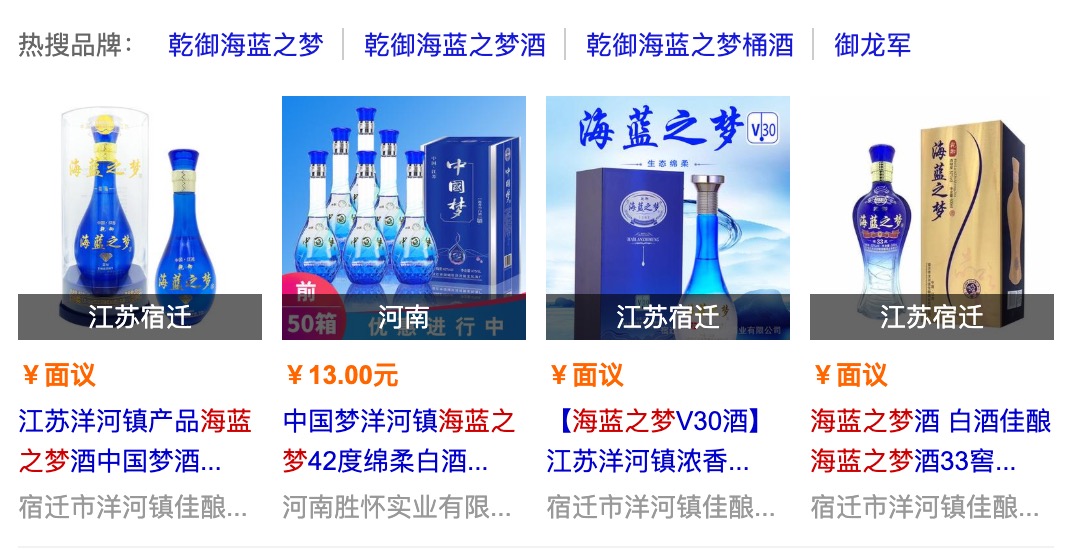1072x550 pixels.
Task: Open listing 海蓝之梦酒 白酒佳酿
Action: pyautogui.click(x=930, y=441)
